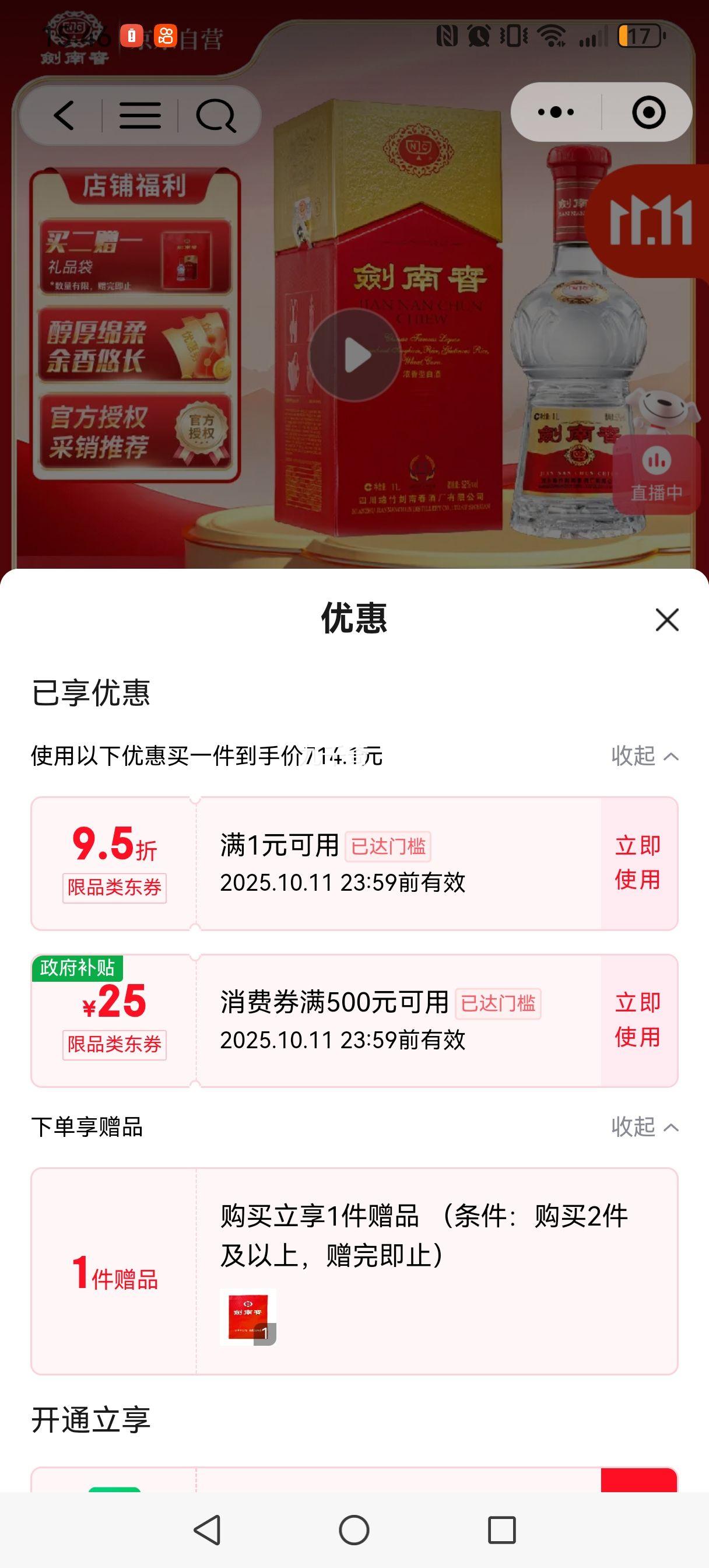Tap the system home button

pos(354,1529)
